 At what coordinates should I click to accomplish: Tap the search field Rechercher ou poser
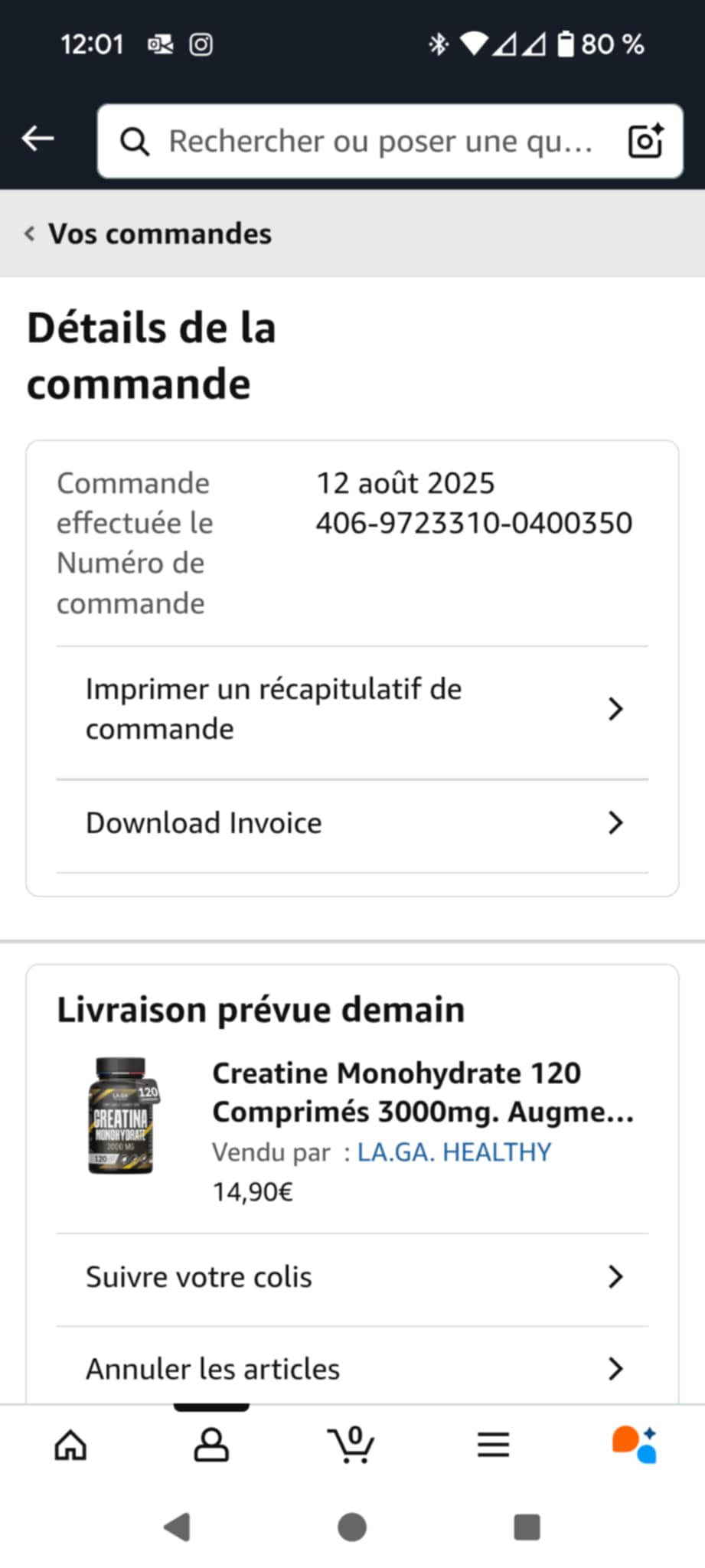coord(375,142)
